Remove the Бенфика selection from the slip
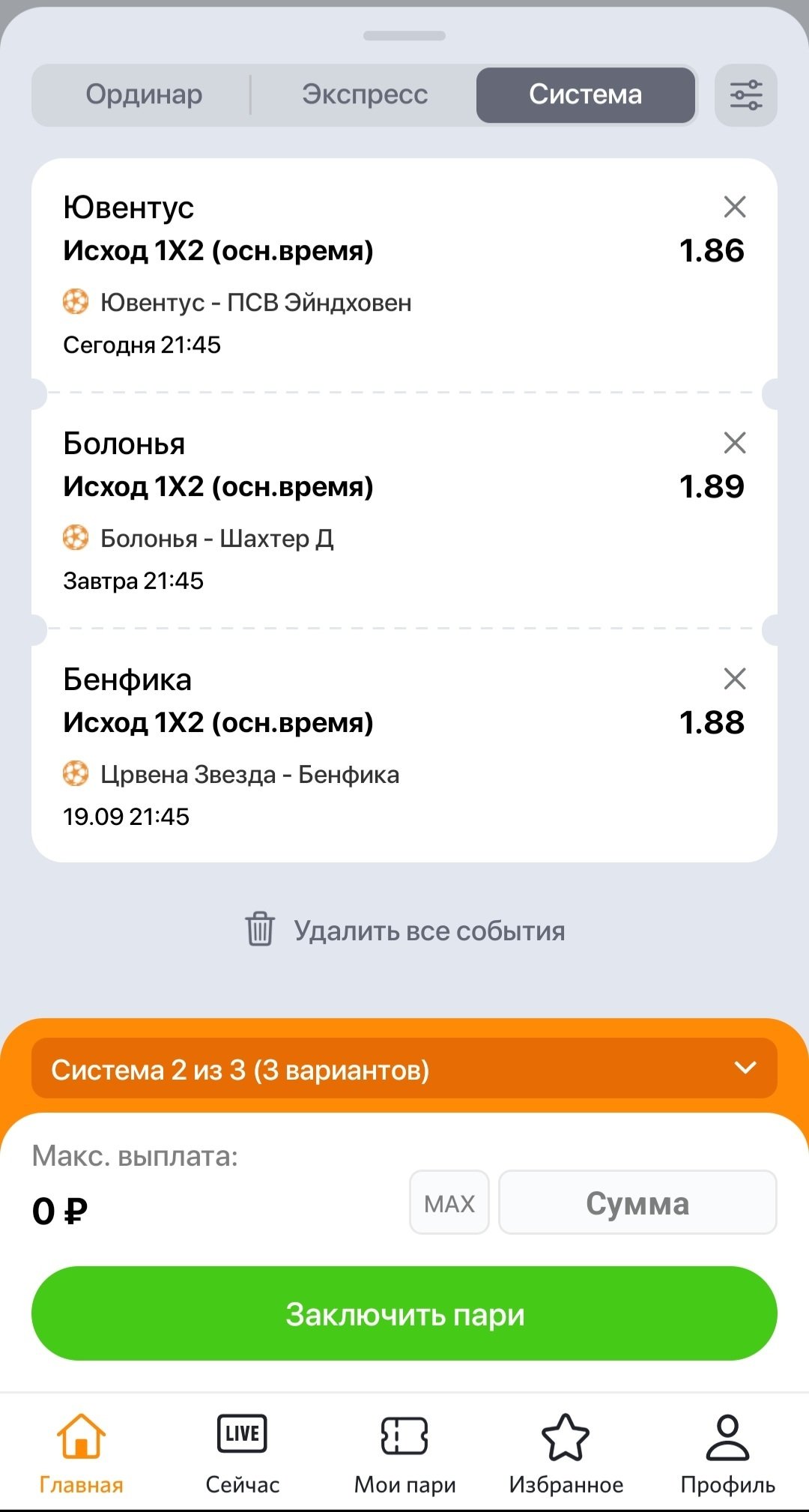The width and height of the screenshot is (809, 1512). pyautogui.click(x=735, y=679)
